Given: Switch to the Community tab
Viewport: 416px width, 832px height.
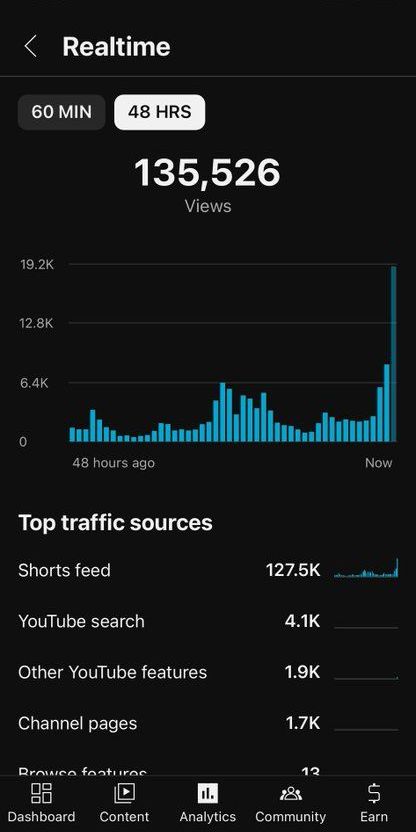Looking at the screenshot, I should coord(290,803).
